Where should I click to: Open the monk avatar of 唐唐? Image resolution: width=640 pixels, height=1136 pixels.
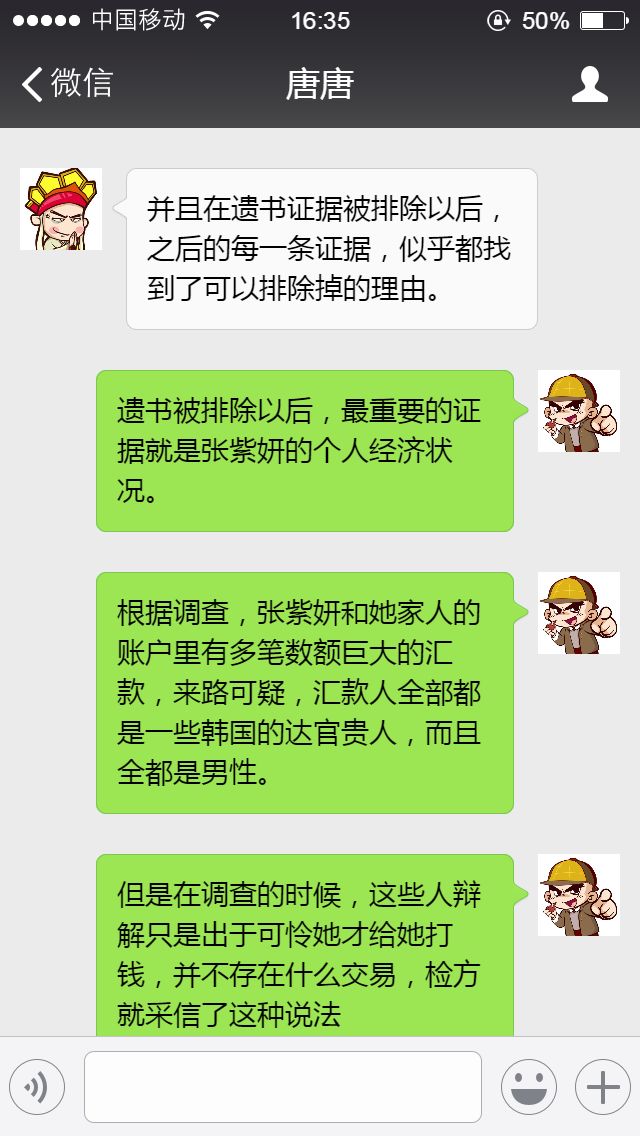tap(61, 209)
